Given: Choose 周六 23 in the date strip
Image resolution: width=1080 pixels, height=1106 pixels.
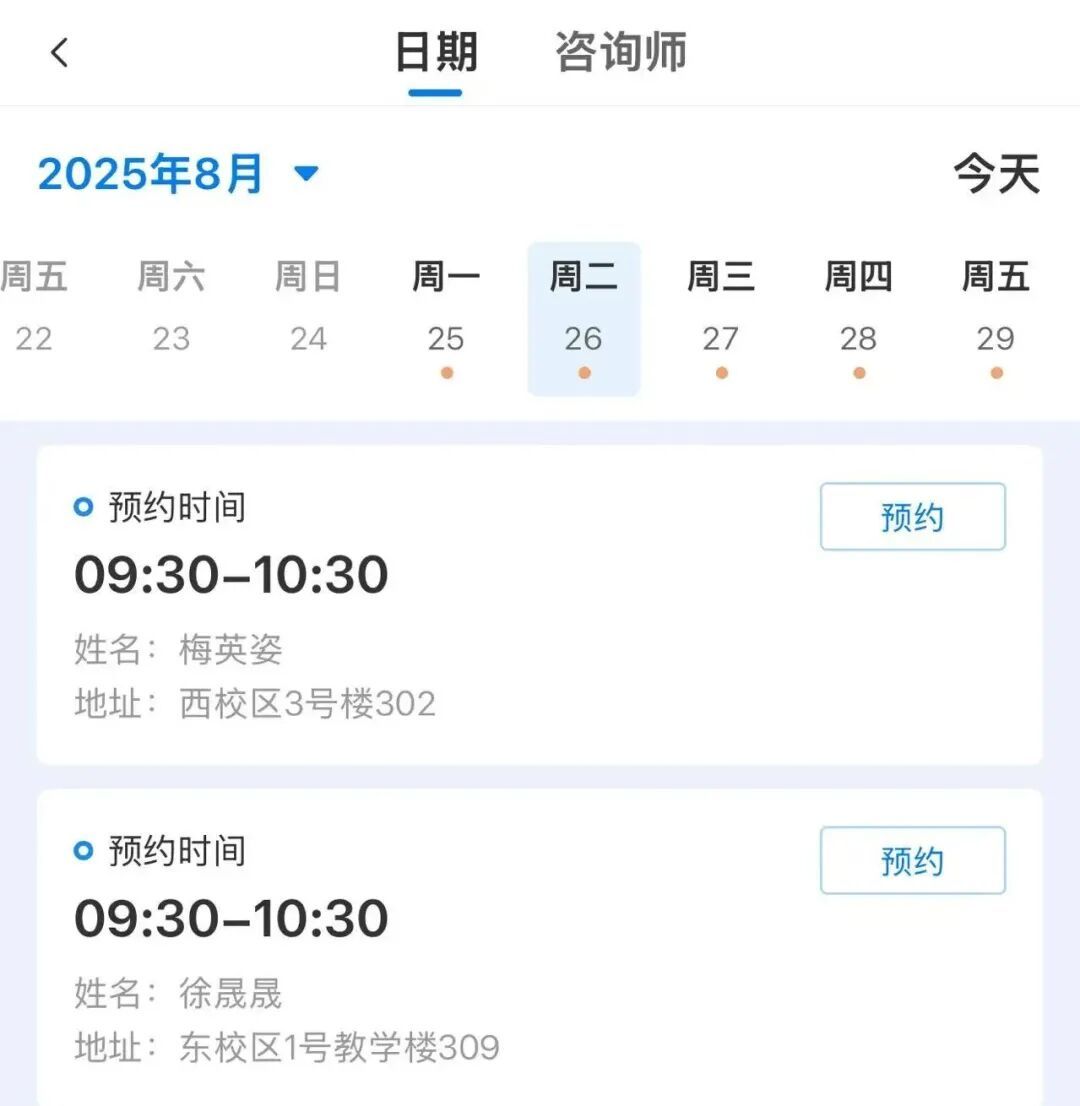Looking at the screenshot, I should click(x=171, y=308).
